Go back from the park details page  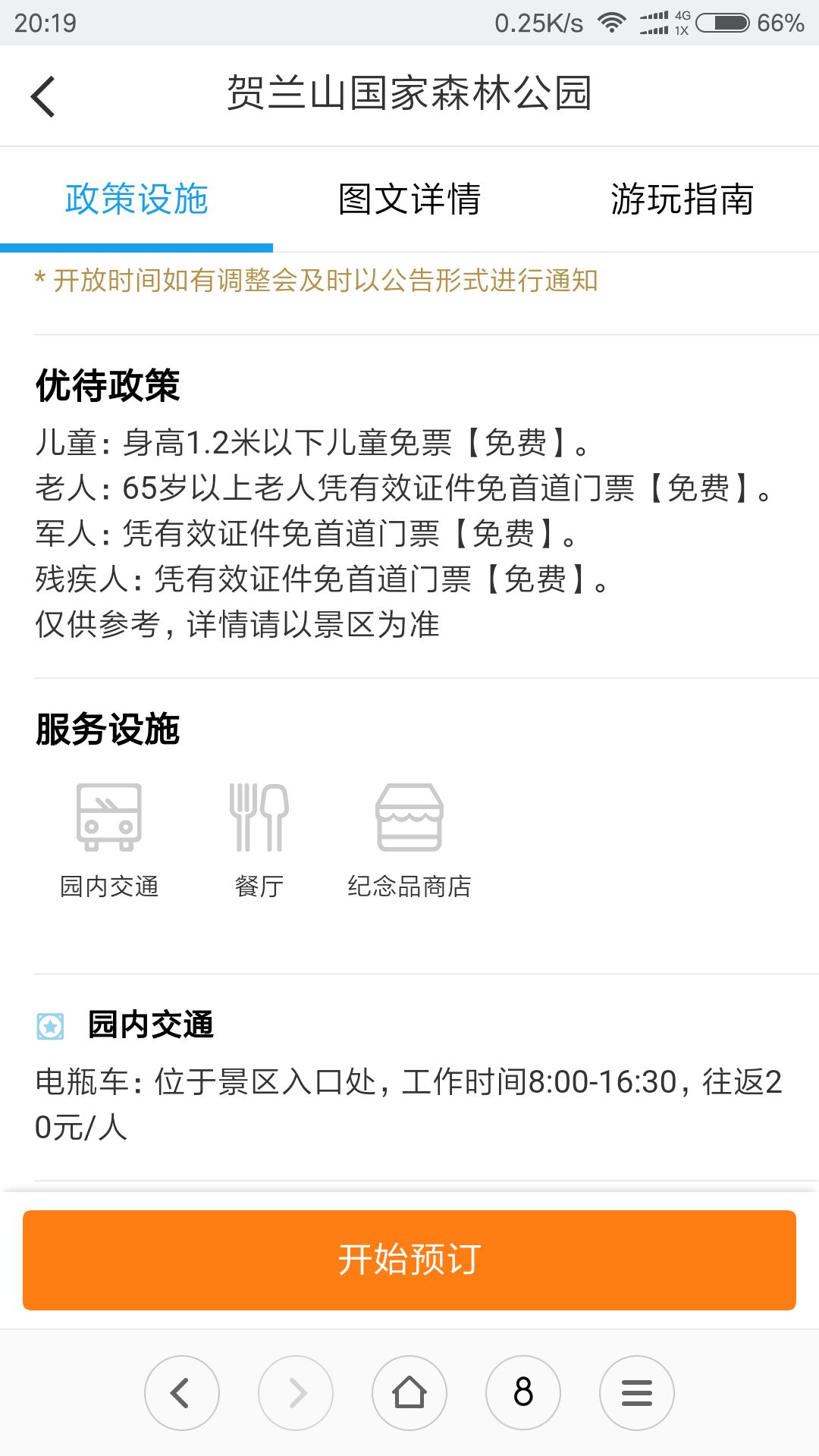click(x=43, y=96)
